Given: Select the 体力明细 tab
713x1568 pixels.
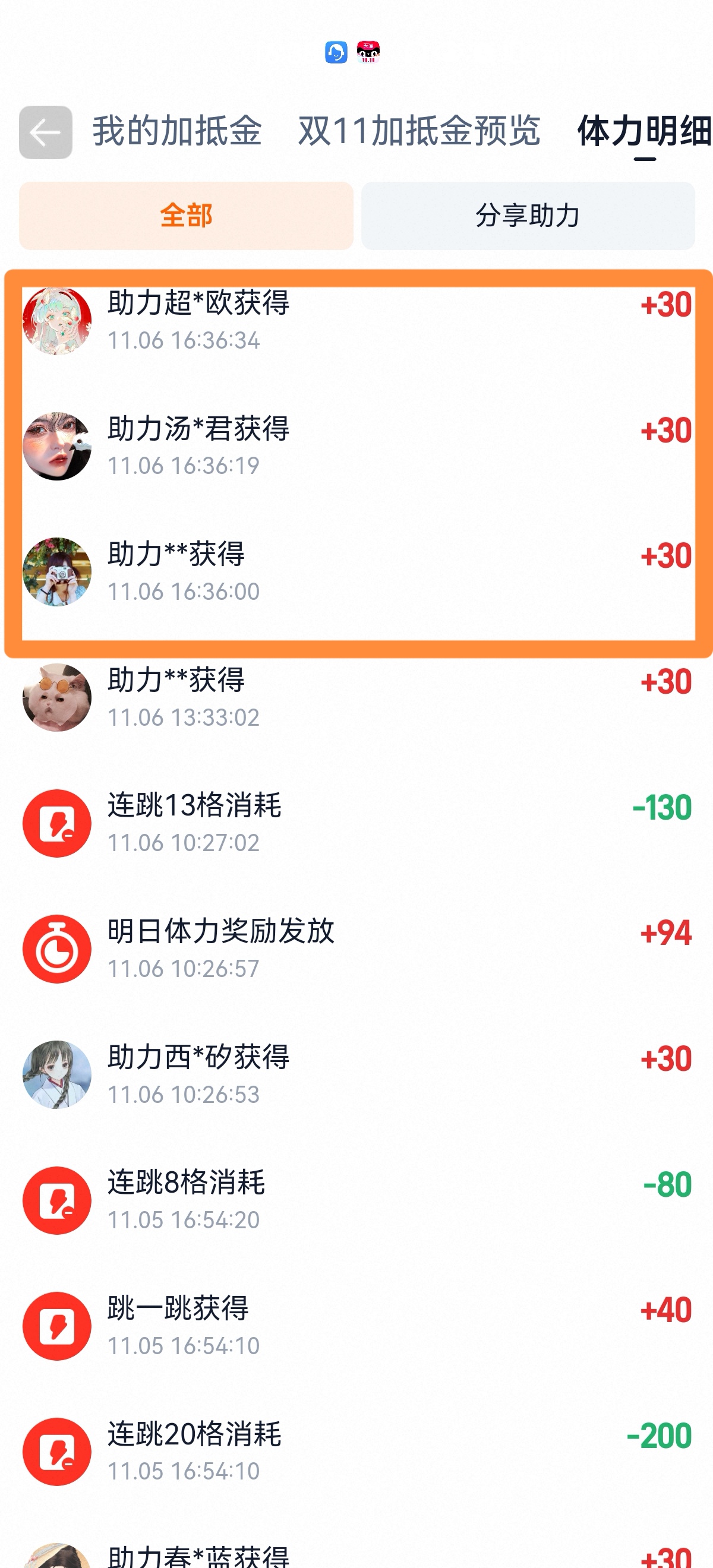Looking at the screenshot, I should [643, 131].
